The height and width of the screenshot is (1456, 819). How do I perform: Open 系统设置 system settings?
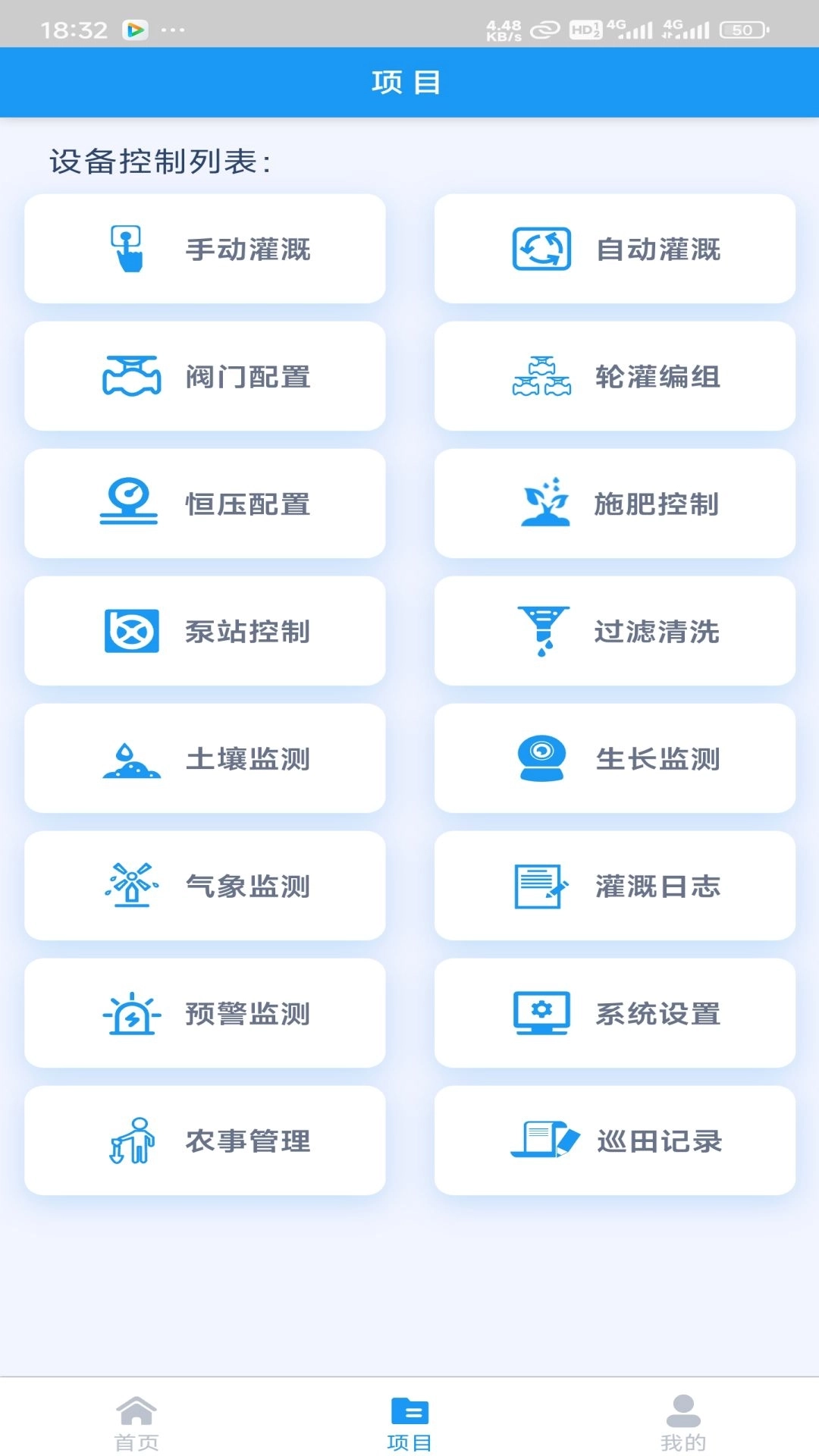(614, 1014)
